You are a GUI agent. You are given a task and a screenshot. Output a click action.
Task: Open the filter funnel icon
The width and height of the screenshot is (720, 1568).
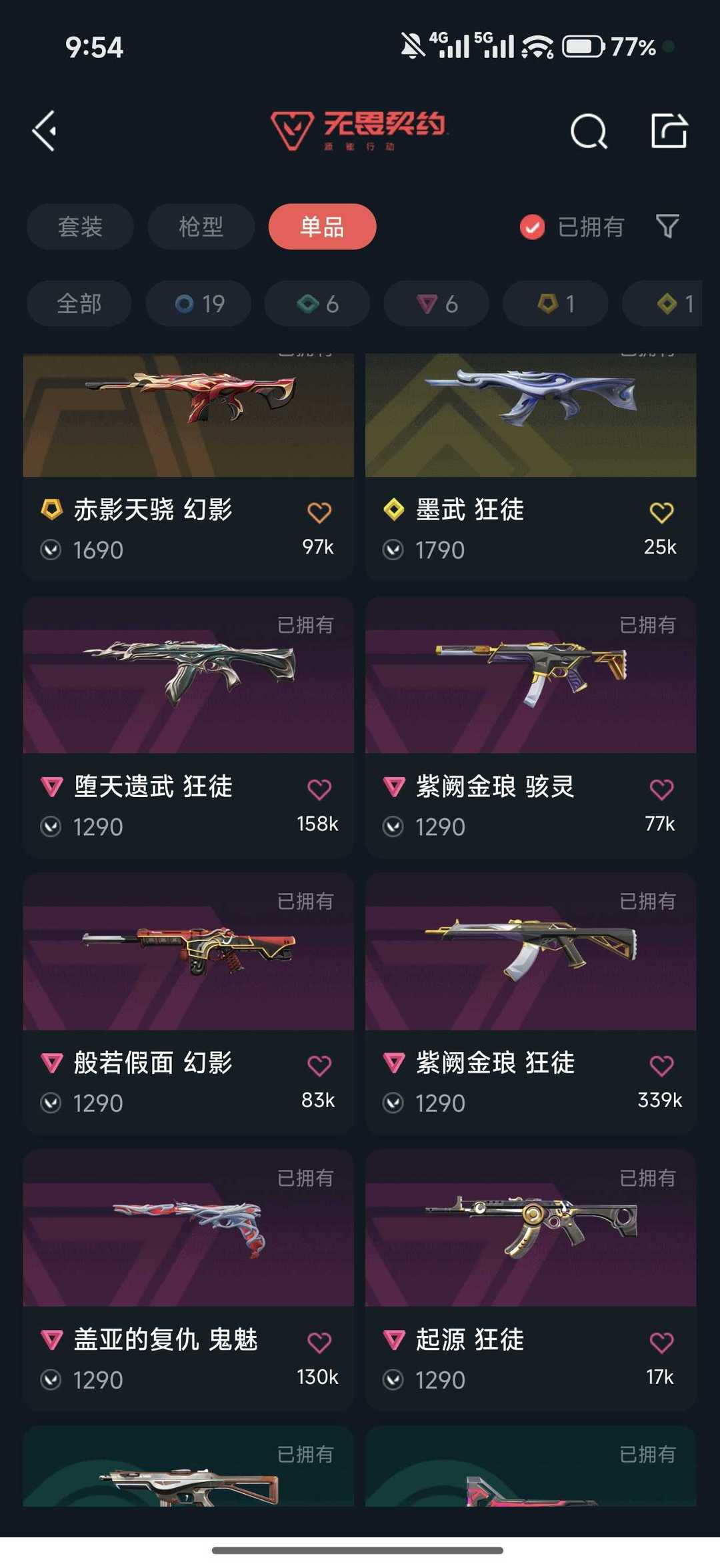click(x=667, y=226)
